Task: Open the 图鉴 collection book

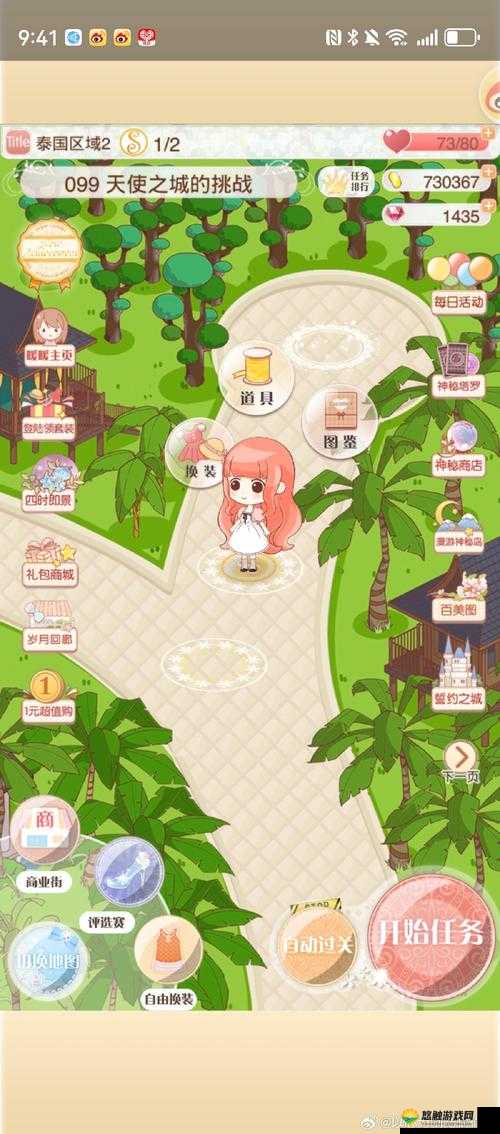Action: 339,420
